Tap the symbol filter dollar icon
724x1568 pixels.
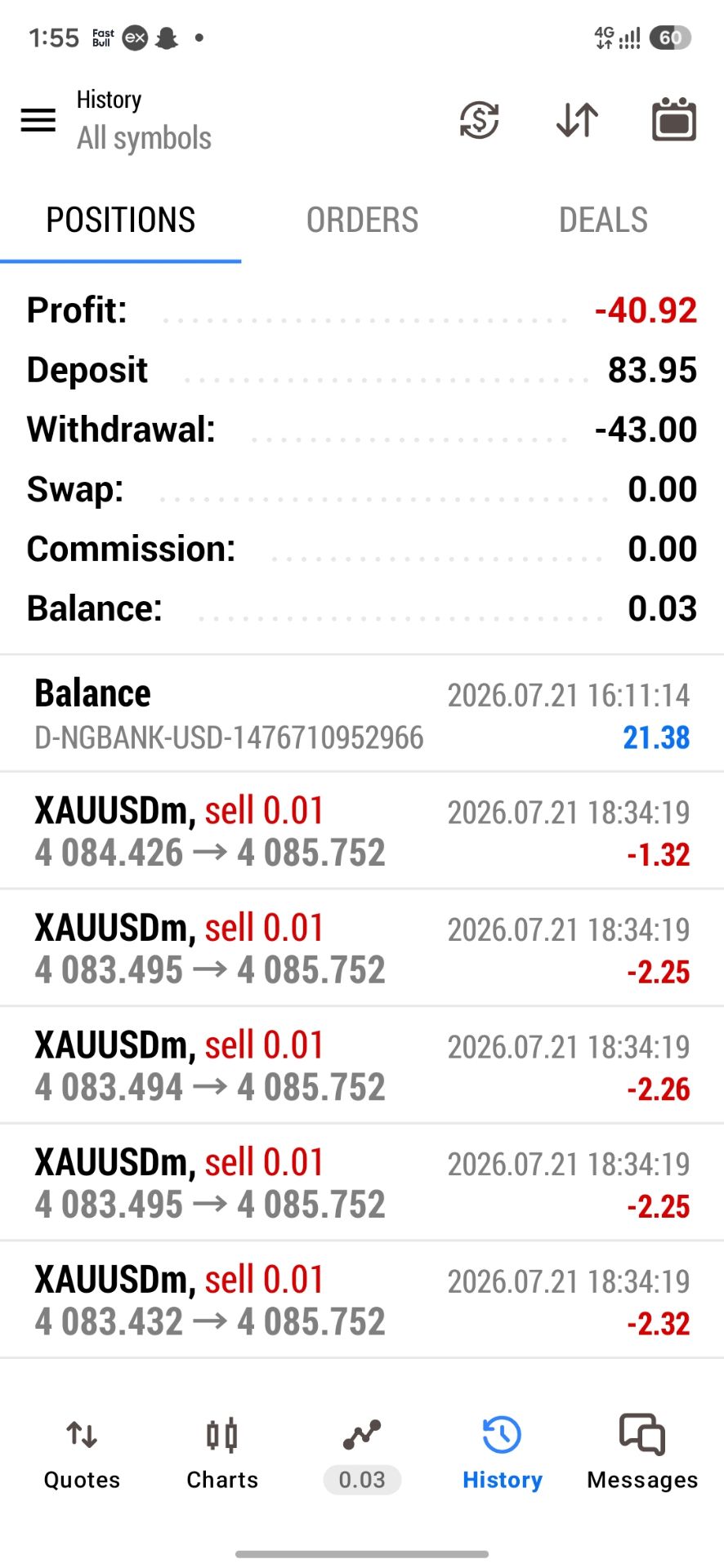coord(479,120)
